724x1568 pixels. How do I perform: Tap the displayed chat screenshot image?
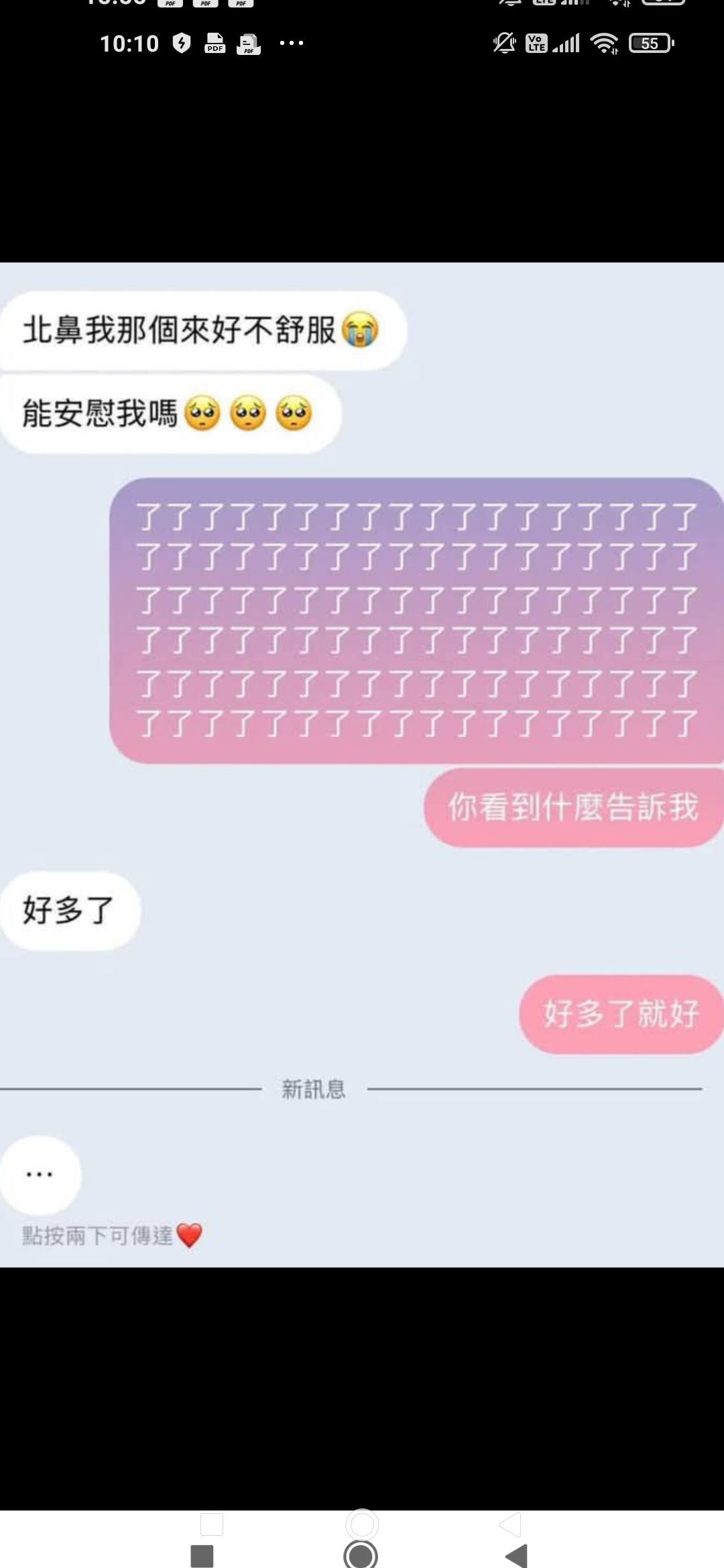(x=362, y=765)
